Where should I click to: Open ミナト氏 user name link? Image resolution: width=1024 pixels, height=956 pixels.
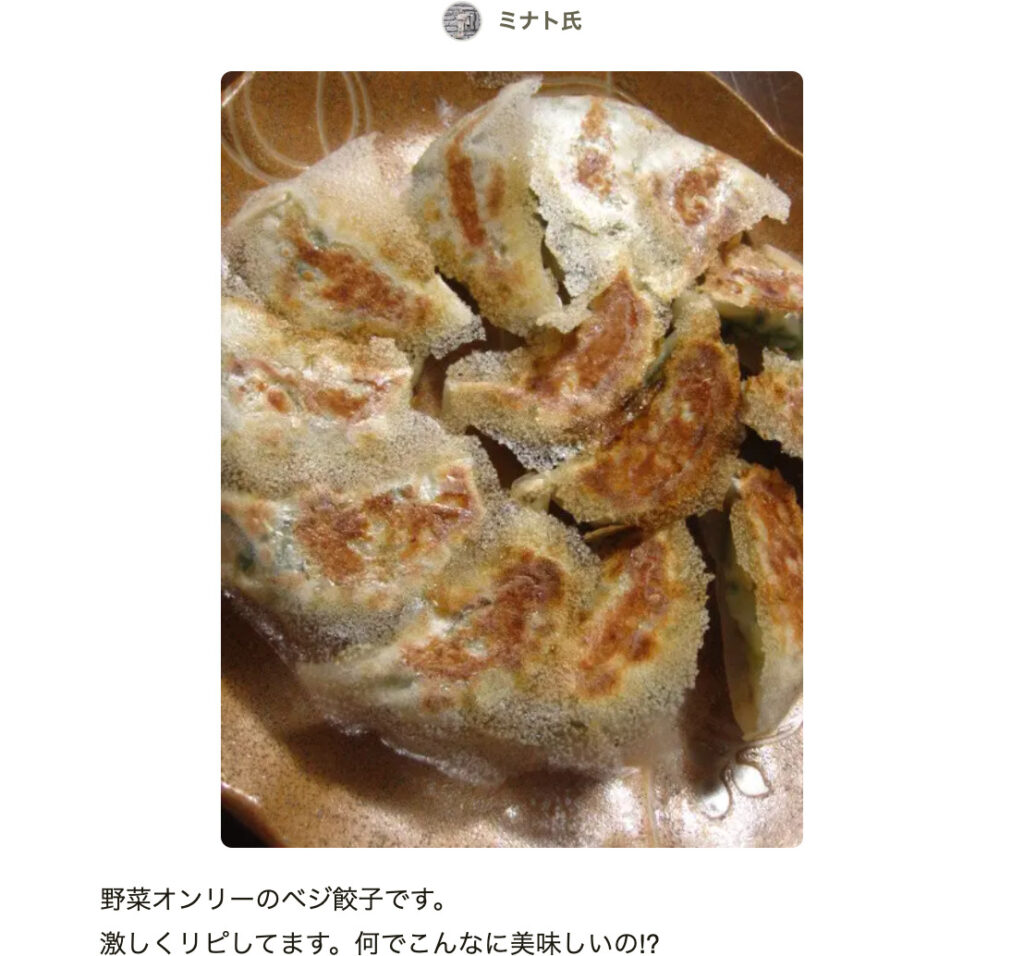[540, 21]
